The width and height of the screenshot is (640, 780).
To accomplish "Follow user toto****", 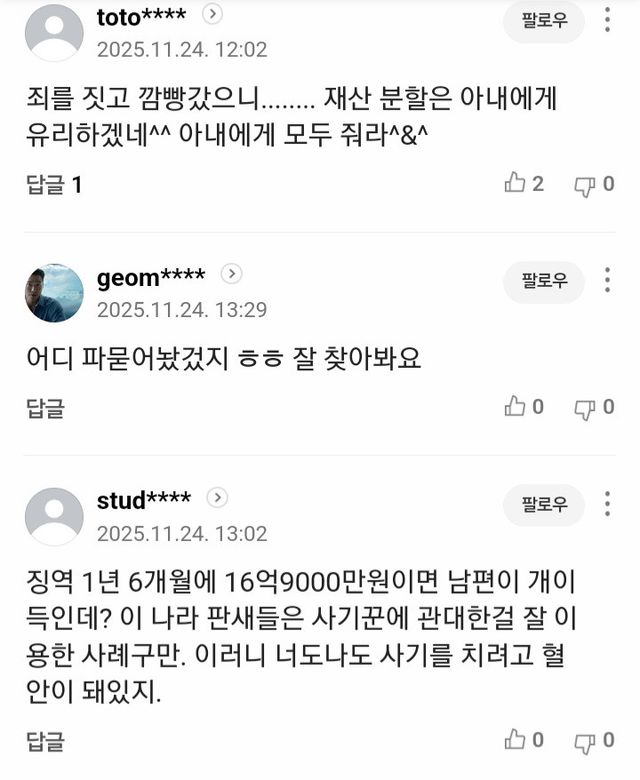I will (544, 21).
